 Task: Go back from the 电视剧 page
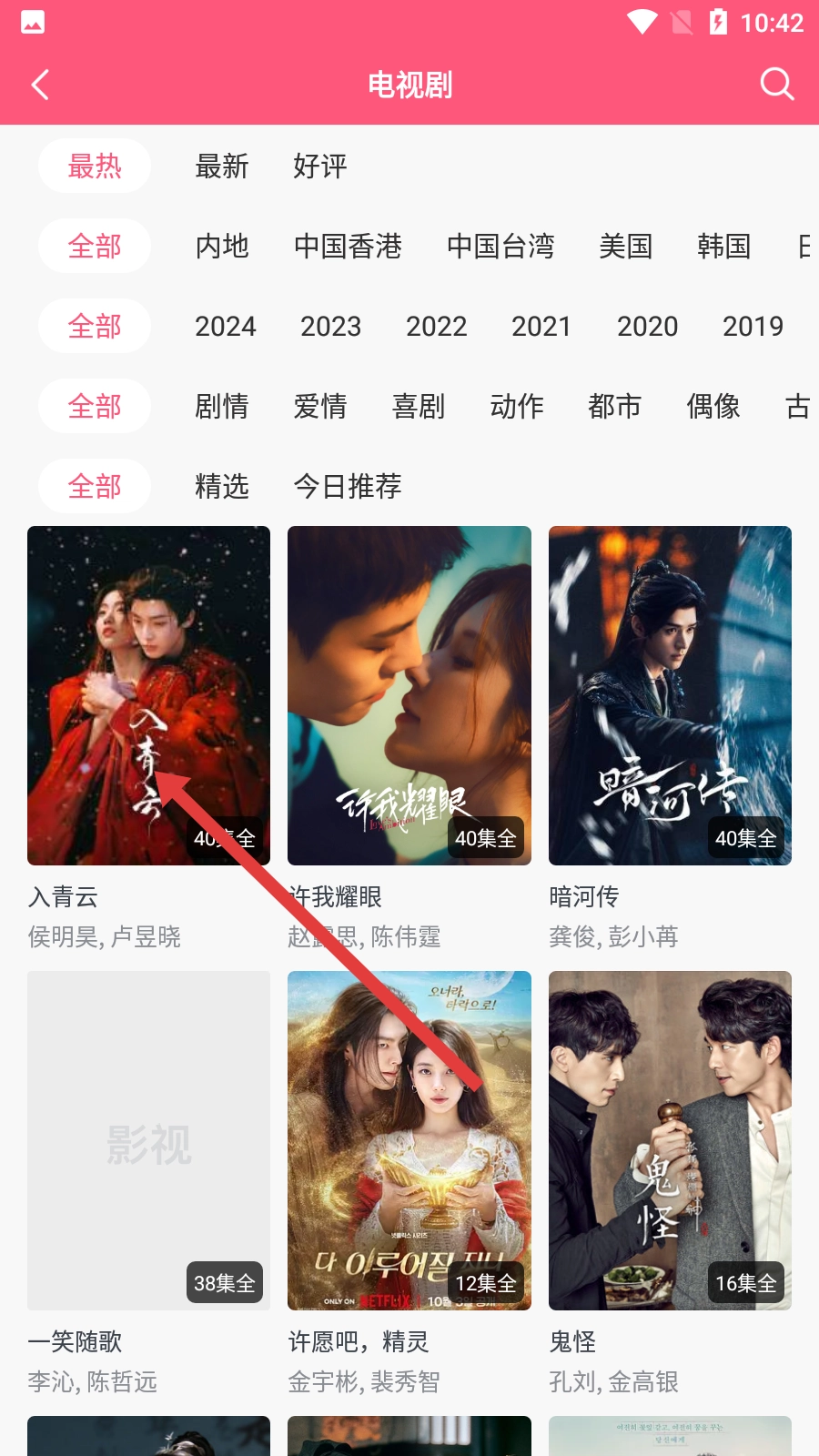click(x=40, y=86)
